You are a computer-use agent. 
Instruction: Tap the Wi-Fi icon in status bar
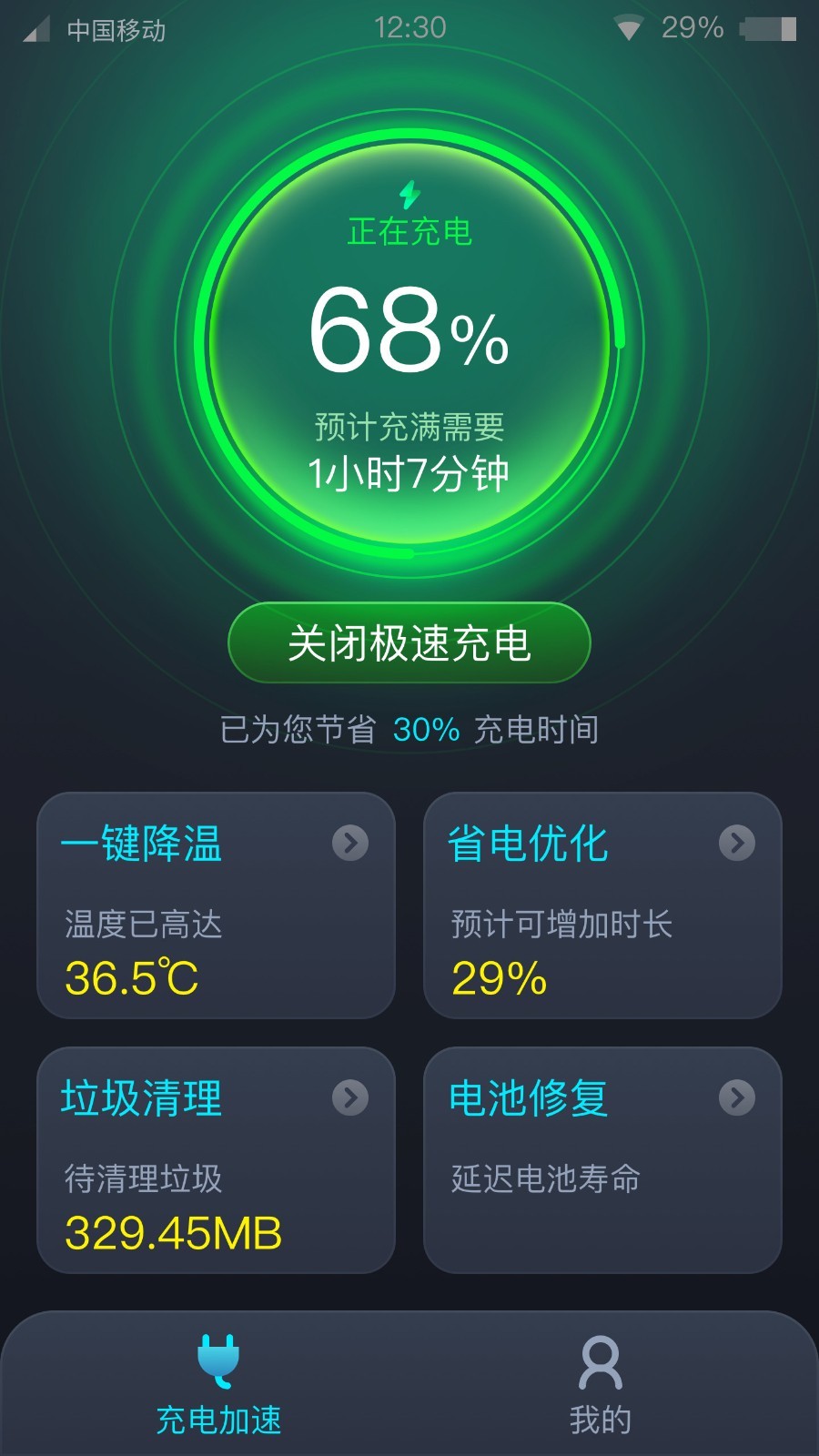[x=630, y=27]
